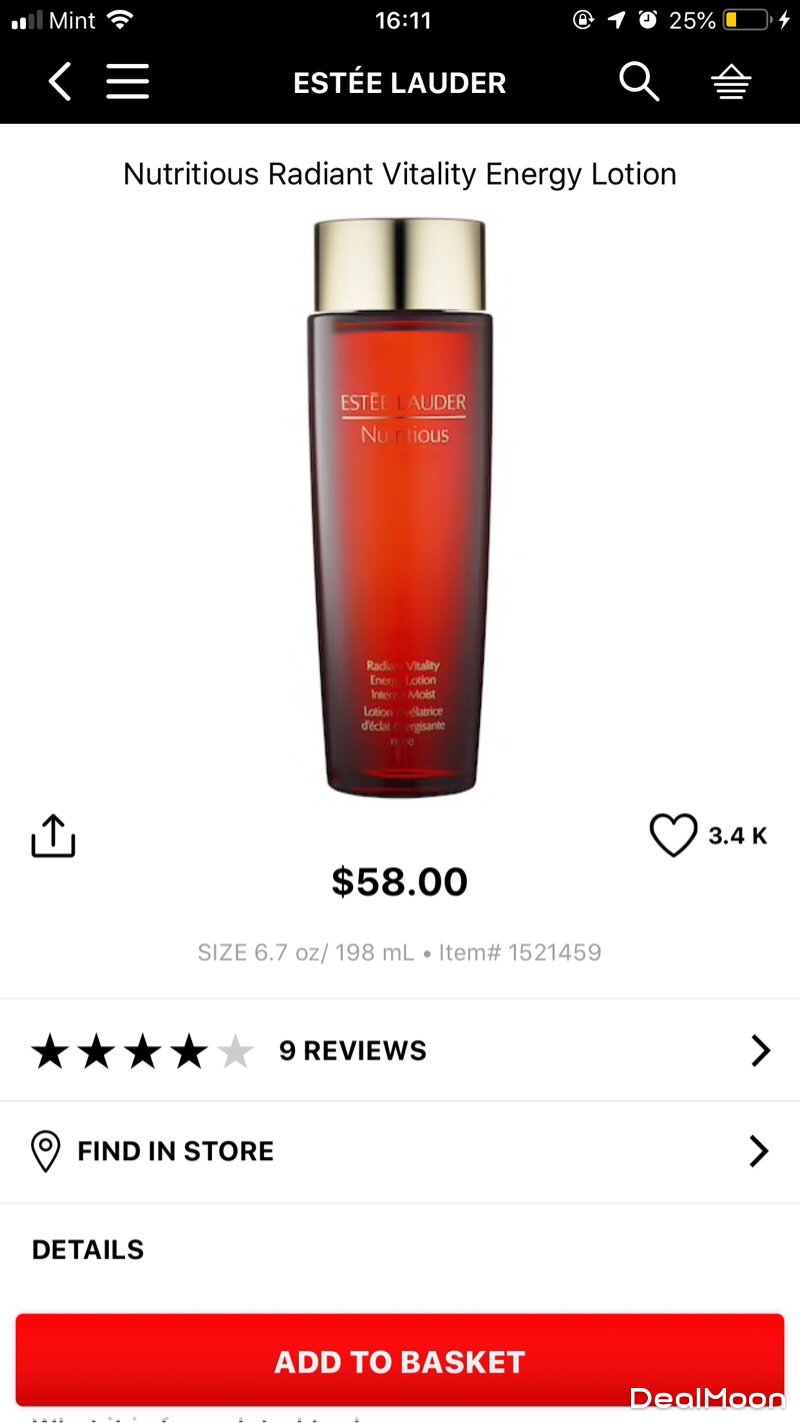Image resolution: width=800 pixels, height=1423 pixels.
Task: Go back to the previous page
Action: click(60, 82)
